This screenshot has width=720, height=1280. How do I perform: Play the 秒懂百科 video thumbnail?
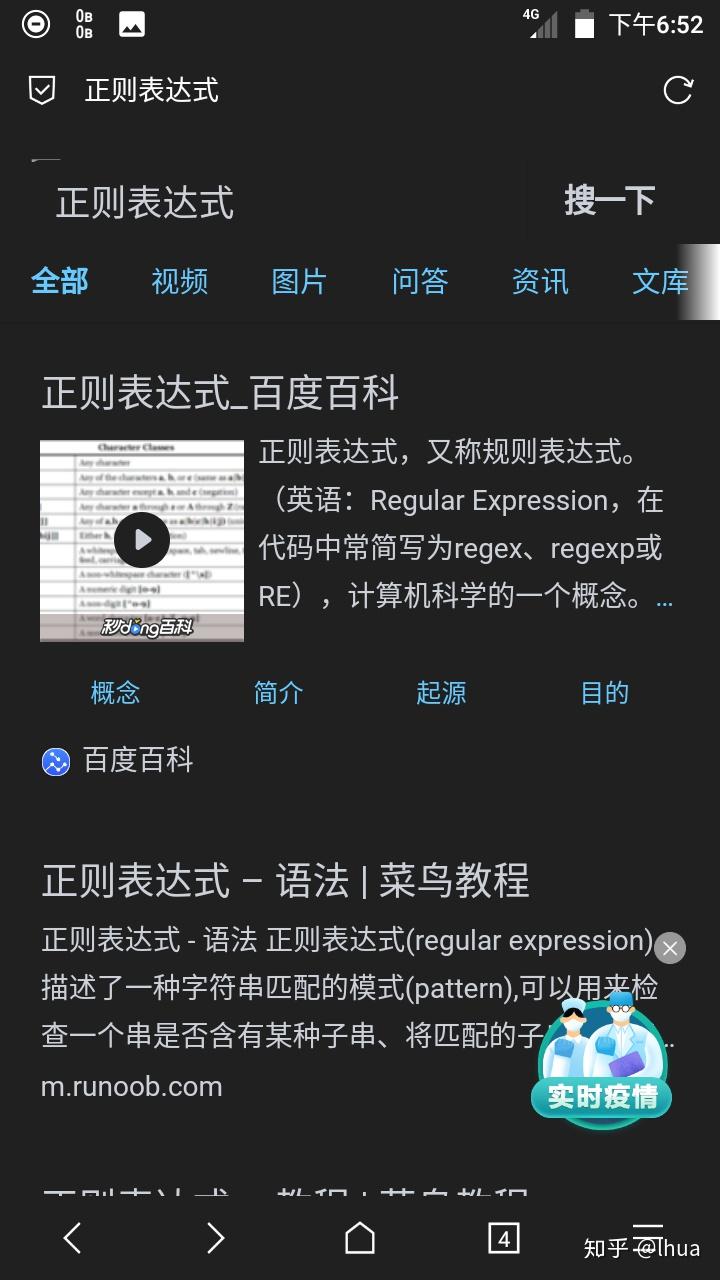[142, 540]
